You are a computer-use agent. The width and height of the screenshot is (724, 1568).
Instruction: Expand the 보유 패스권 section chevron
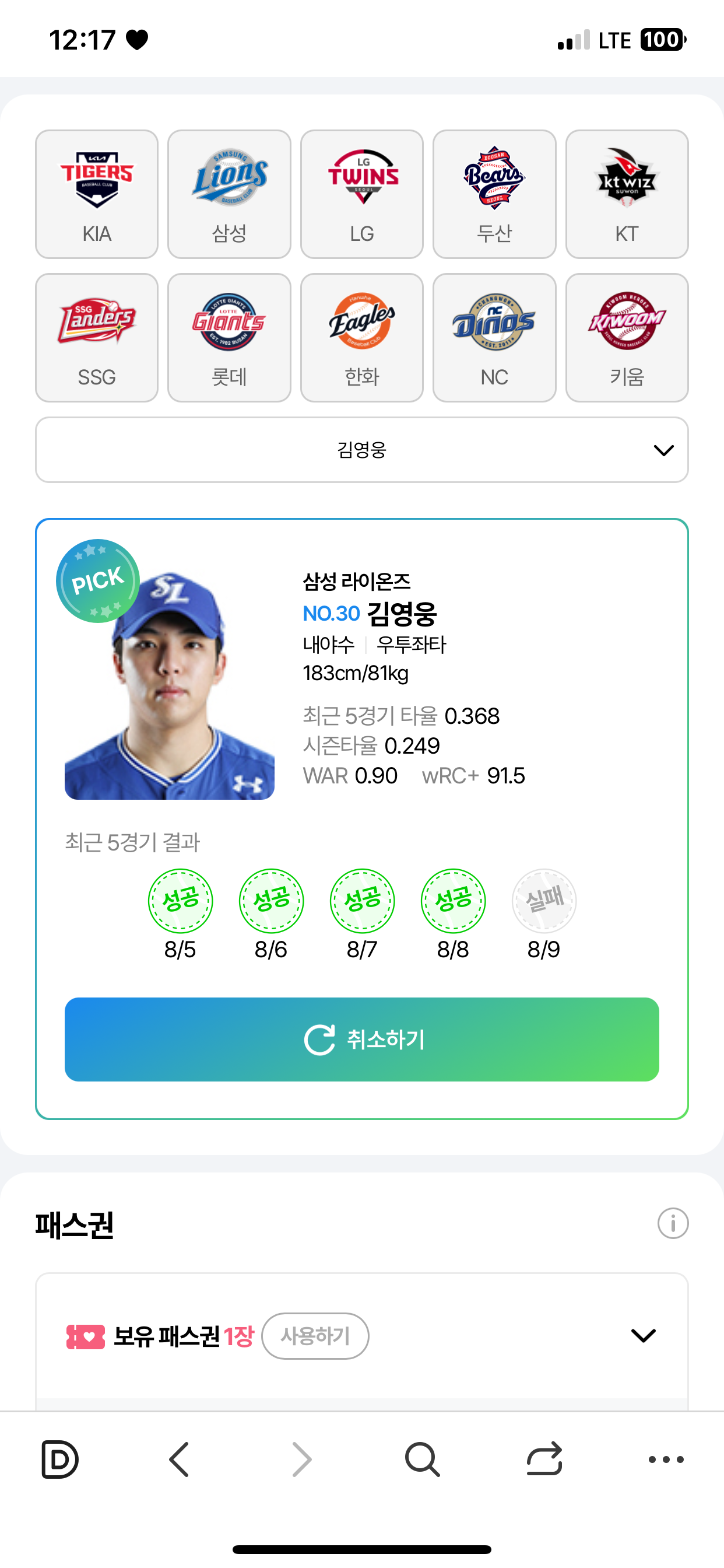643,1335
